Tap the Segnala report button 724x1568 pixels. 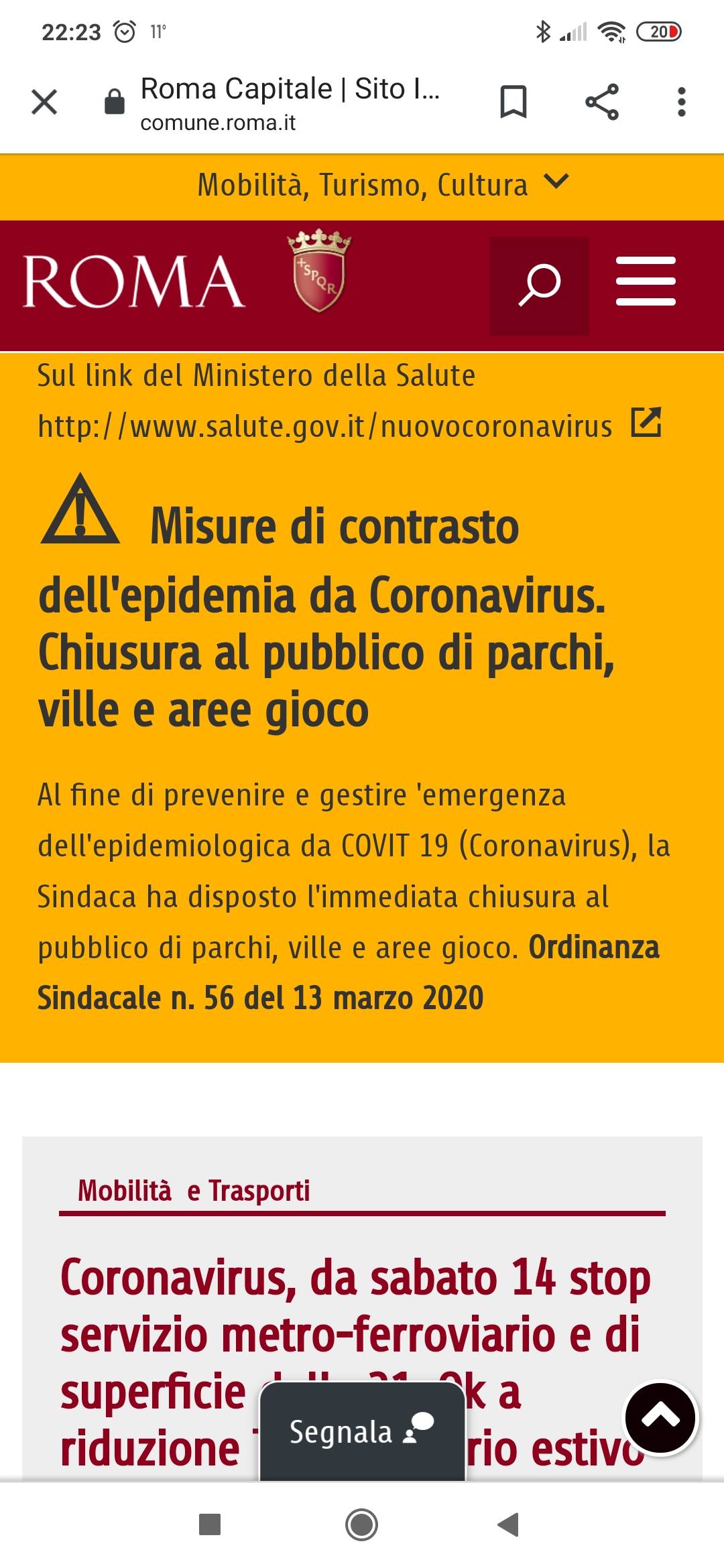pos(362,1431)
